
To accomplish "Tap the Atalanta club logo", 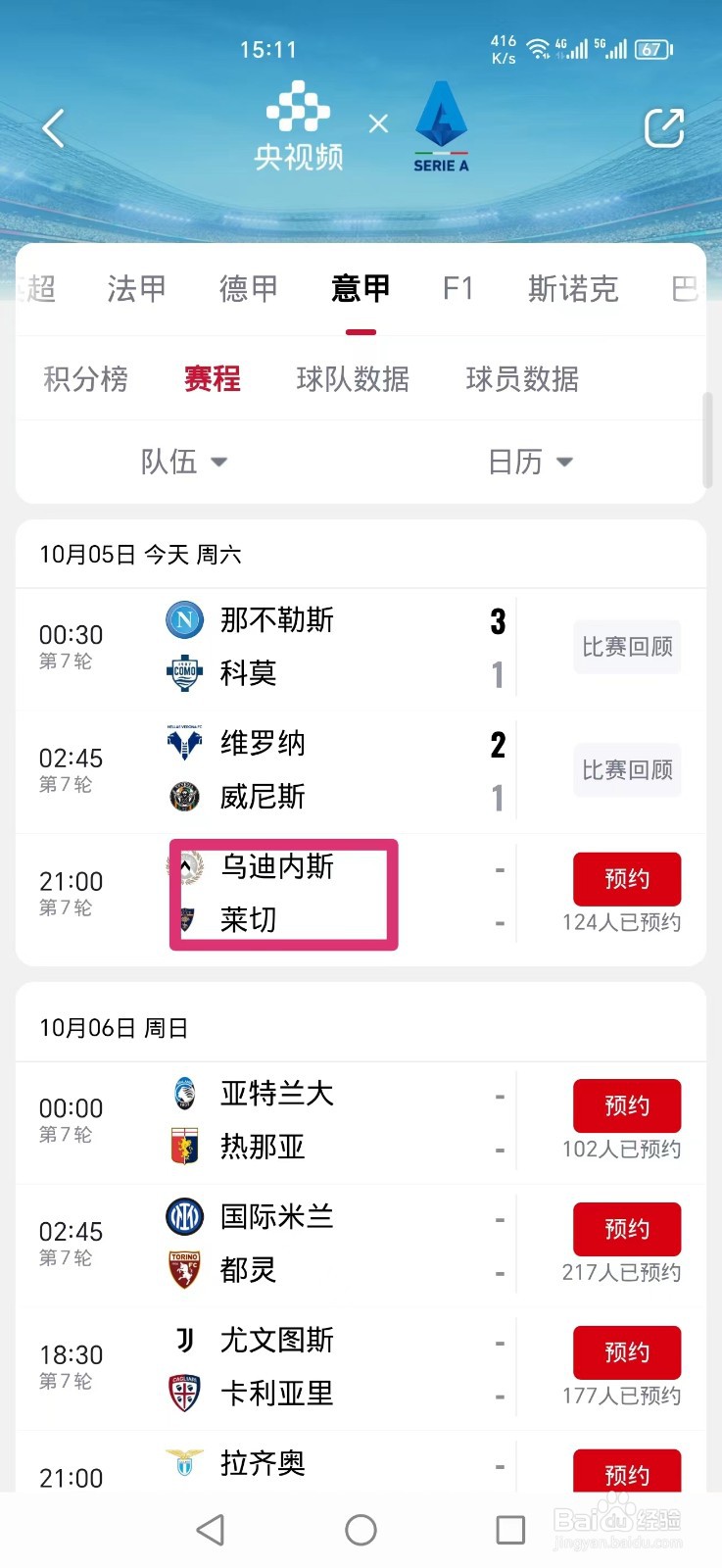I will click(x=183, y=1094).
